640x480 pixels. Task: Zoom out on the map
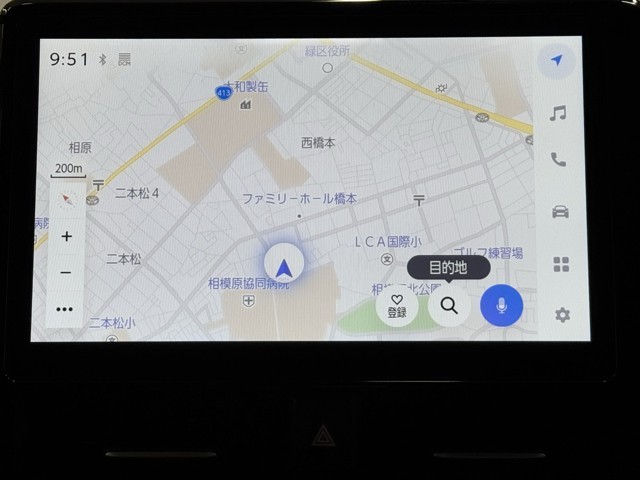(x=66, y=273)
